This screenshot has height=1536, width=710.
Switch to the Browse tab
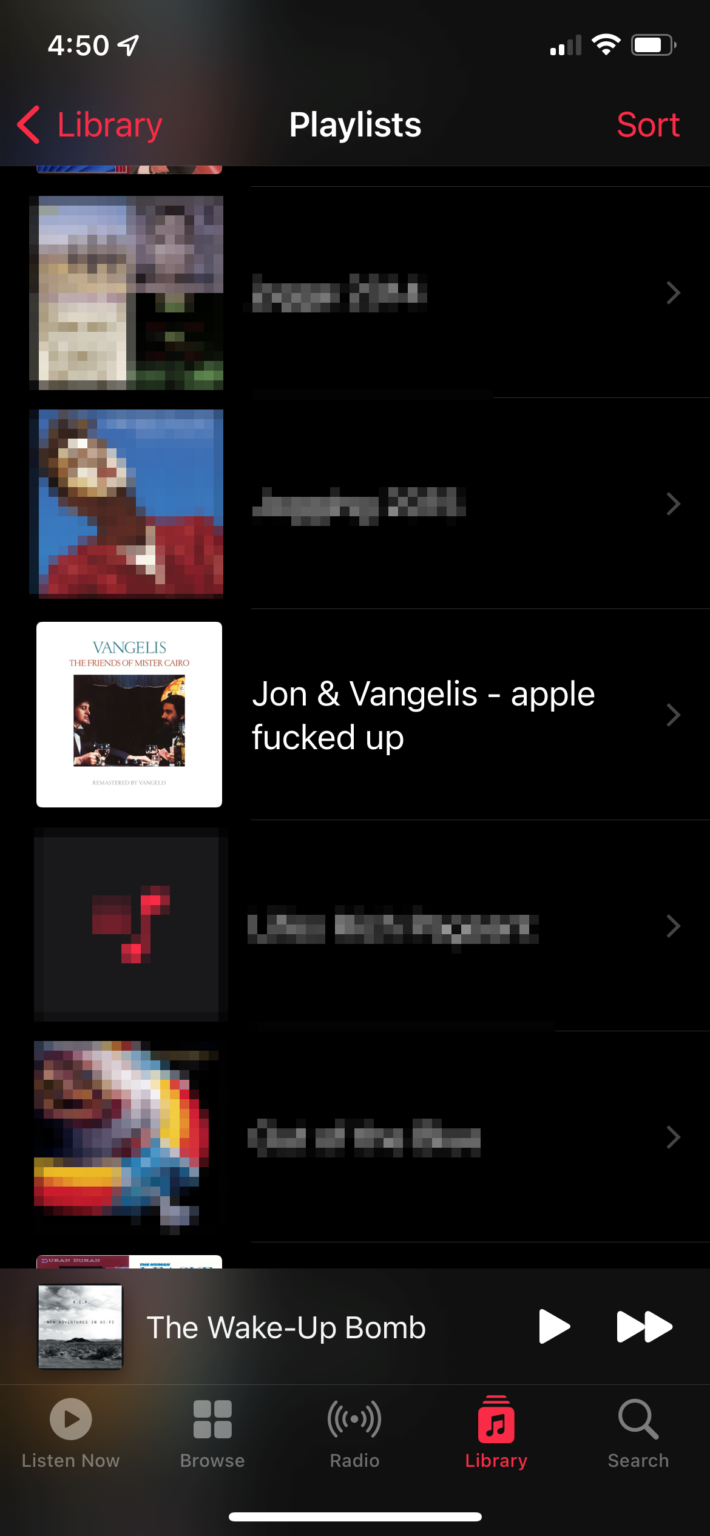(x=212, y=1433)
